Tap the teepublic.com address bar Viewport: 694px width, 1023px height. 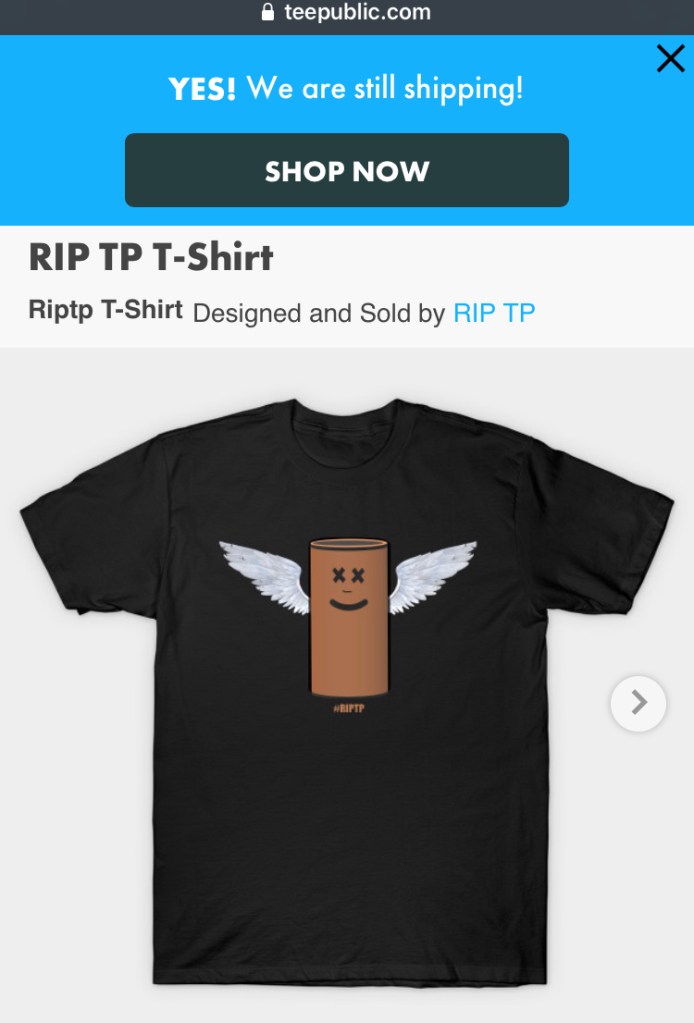click(x=346, y=13)
